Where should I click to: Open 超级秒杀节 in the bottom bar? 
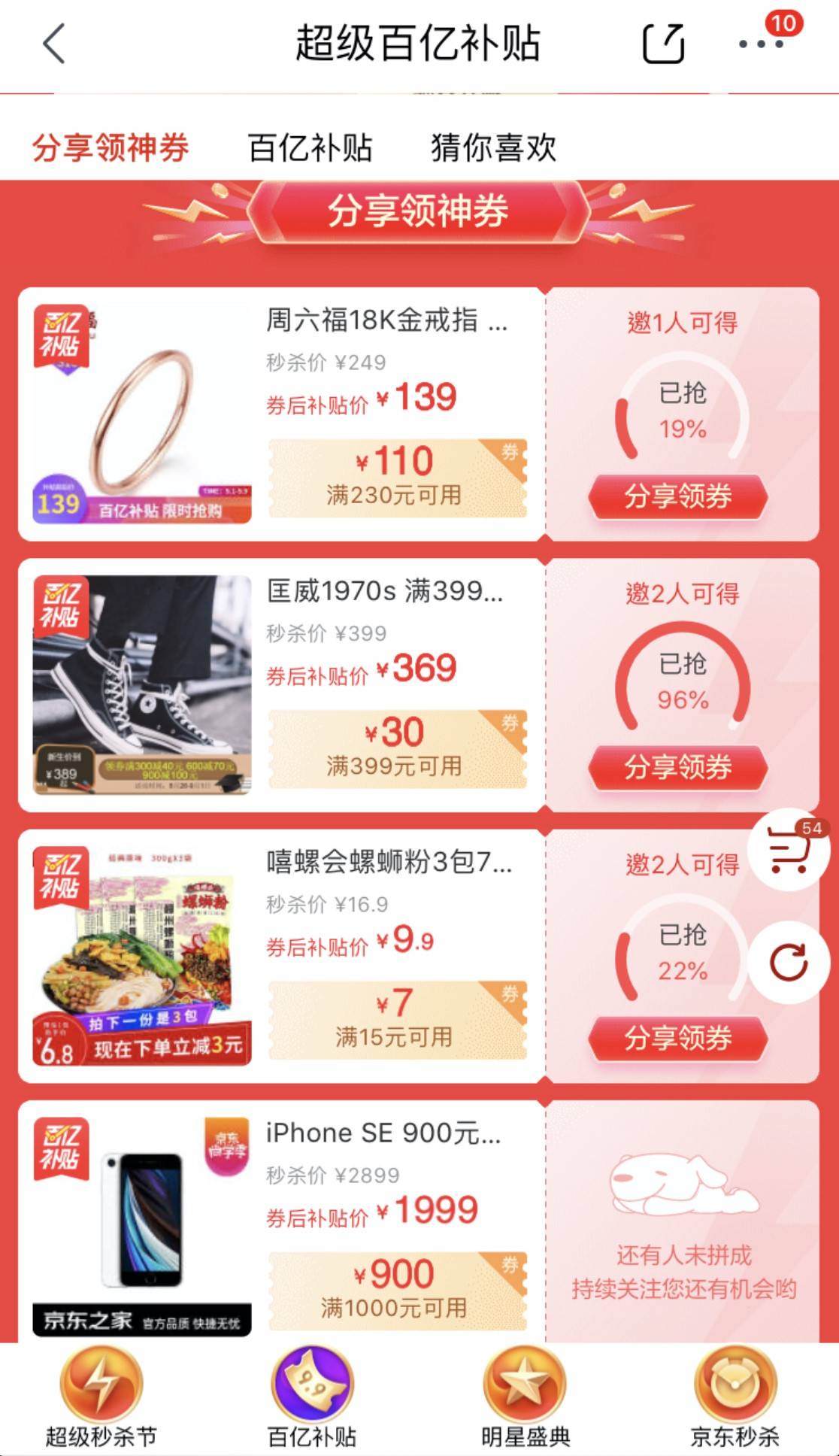coord(101,1397)
